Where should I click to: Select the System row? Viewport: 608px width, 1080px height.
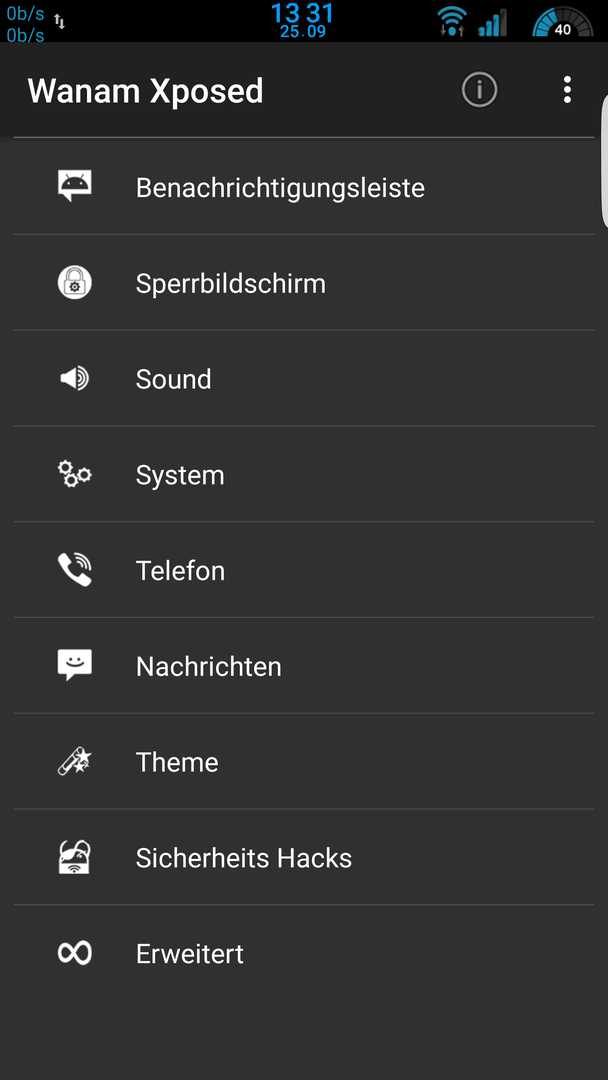pyautogui.click(x=304, y=474)
